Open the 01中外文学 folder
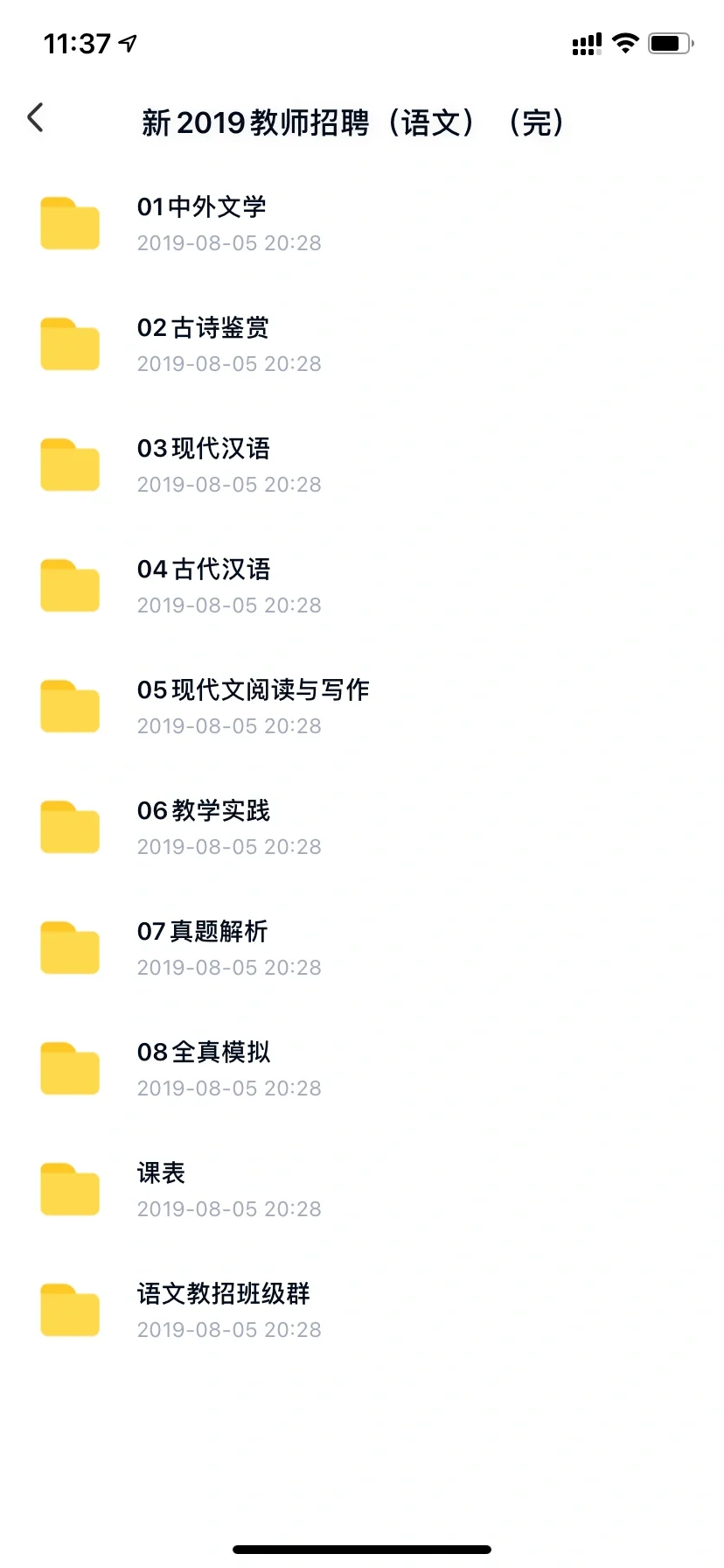Image resolution: width=724 pixels, height=1568 pixels. point(362,224)
